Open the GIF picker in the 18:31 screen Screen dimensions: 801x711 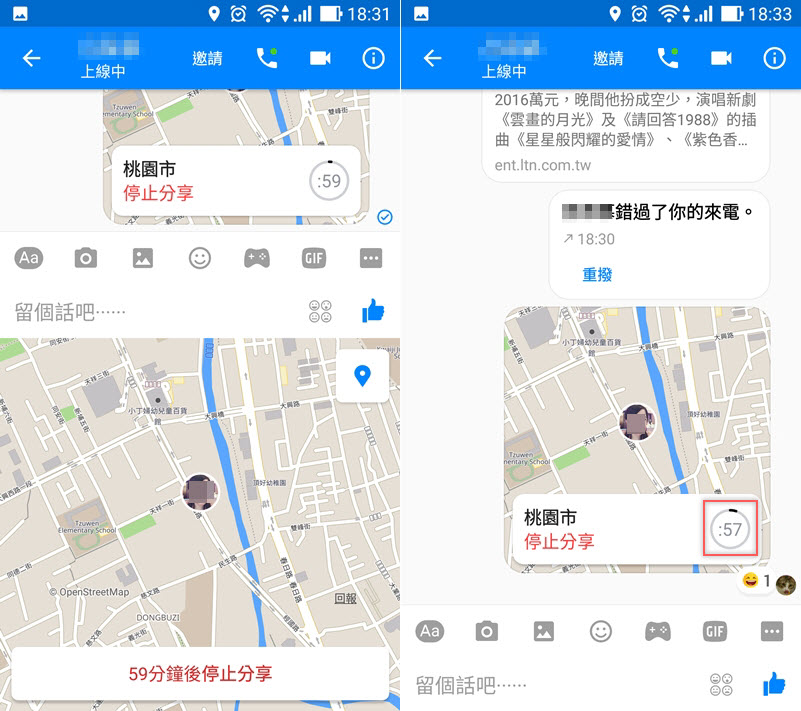click(x=314, y=258)
